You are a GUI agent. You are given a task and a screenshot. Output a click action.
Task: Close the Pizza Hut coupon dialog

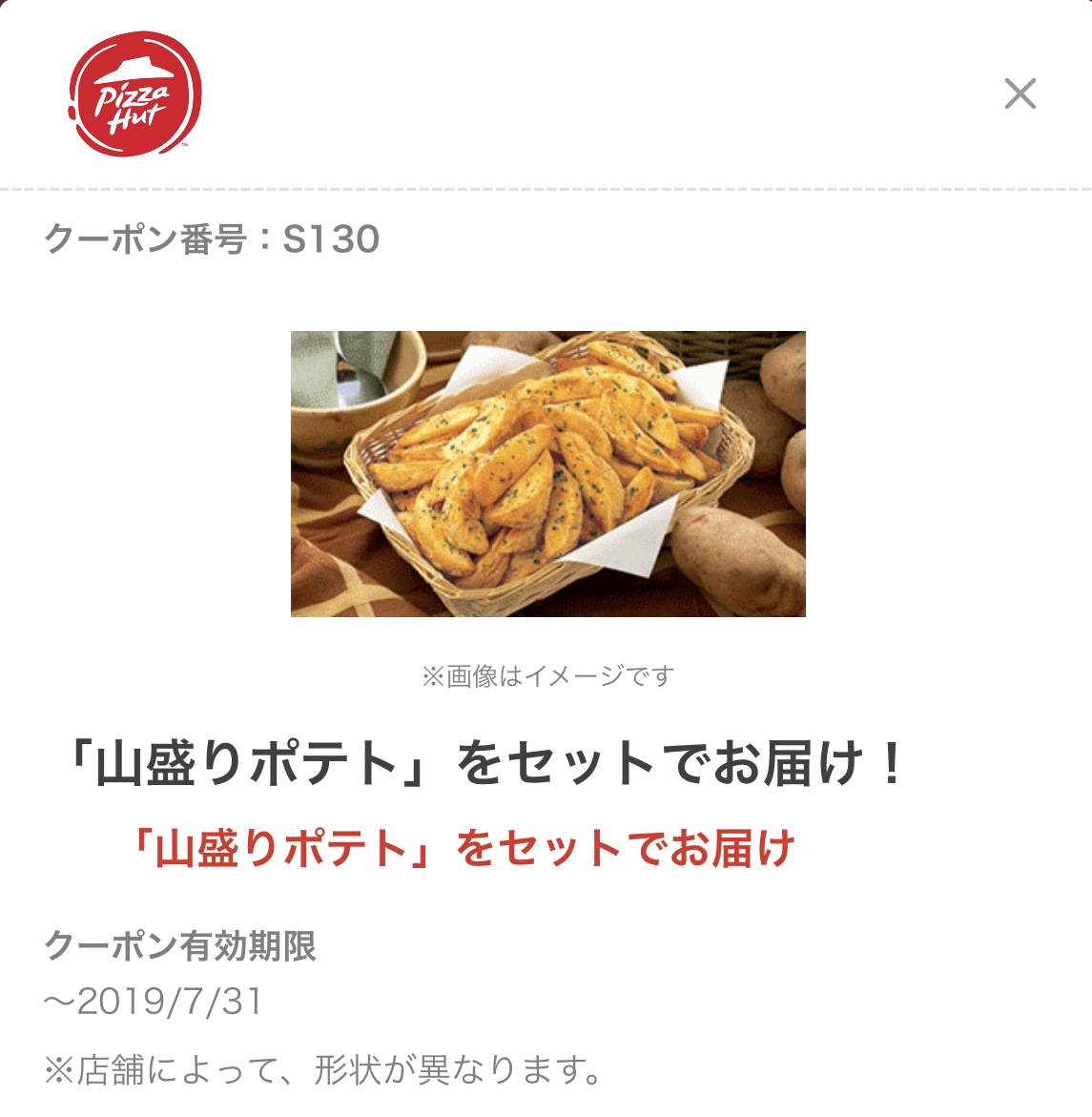1020,93
